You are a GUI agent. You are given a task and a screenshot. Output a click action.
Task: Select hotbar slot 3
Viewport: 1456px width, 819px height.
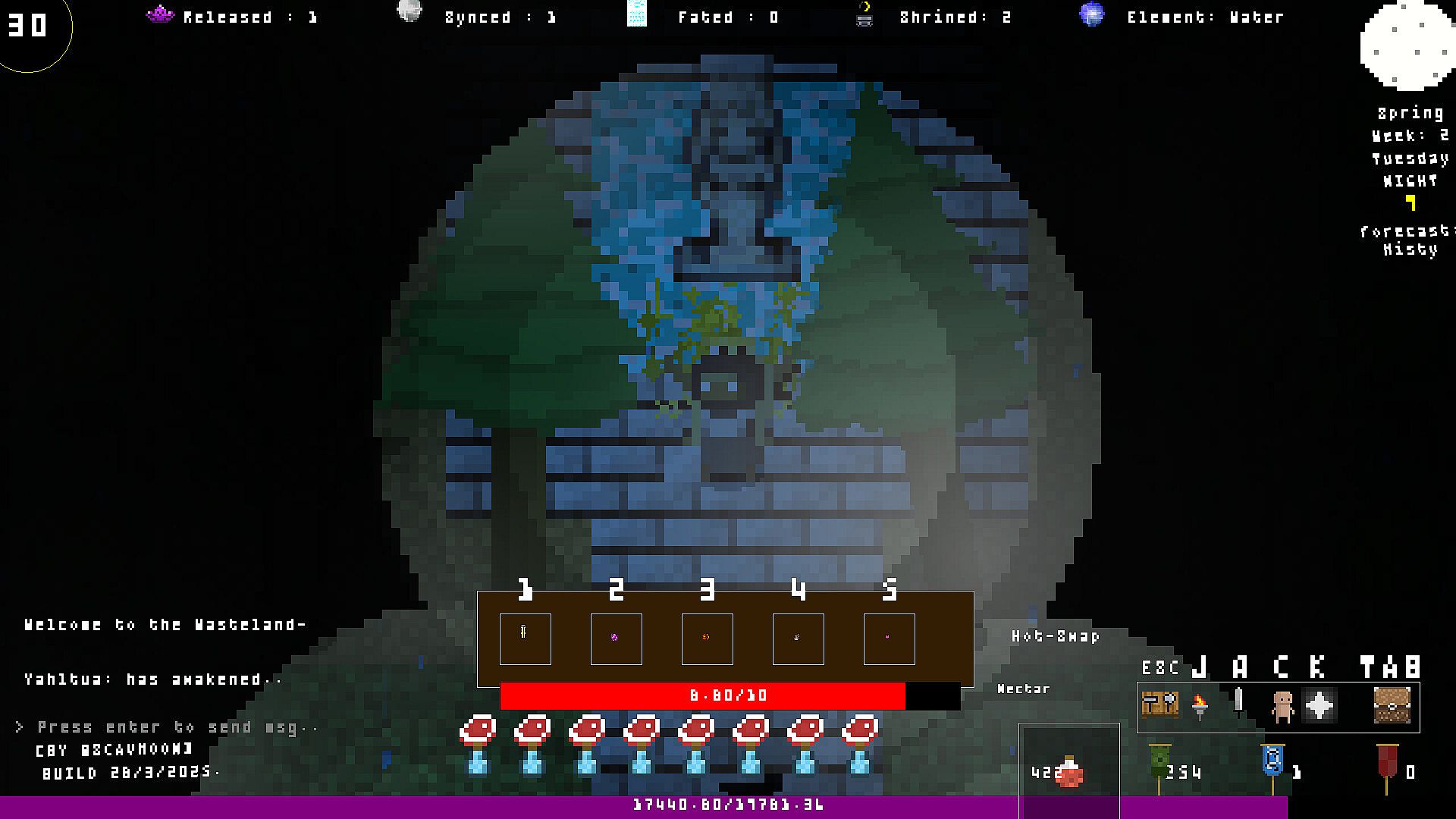(707, 639)
